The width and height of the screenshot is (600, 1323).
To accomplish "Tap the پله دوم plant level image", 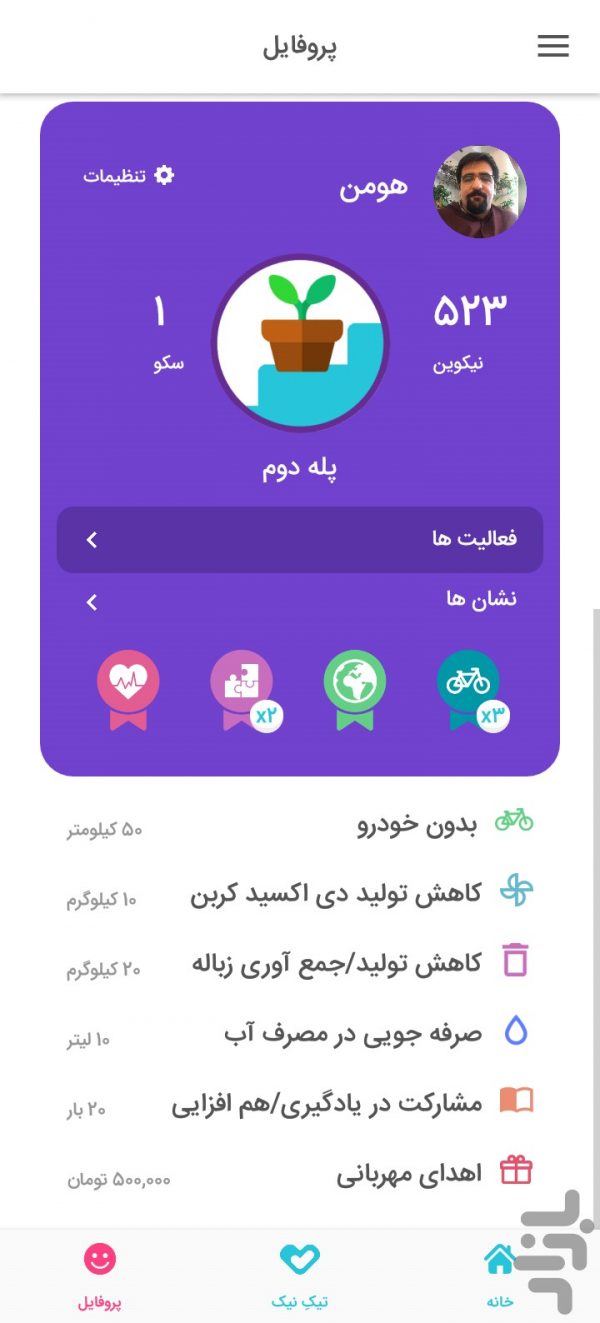I will 300,343.
